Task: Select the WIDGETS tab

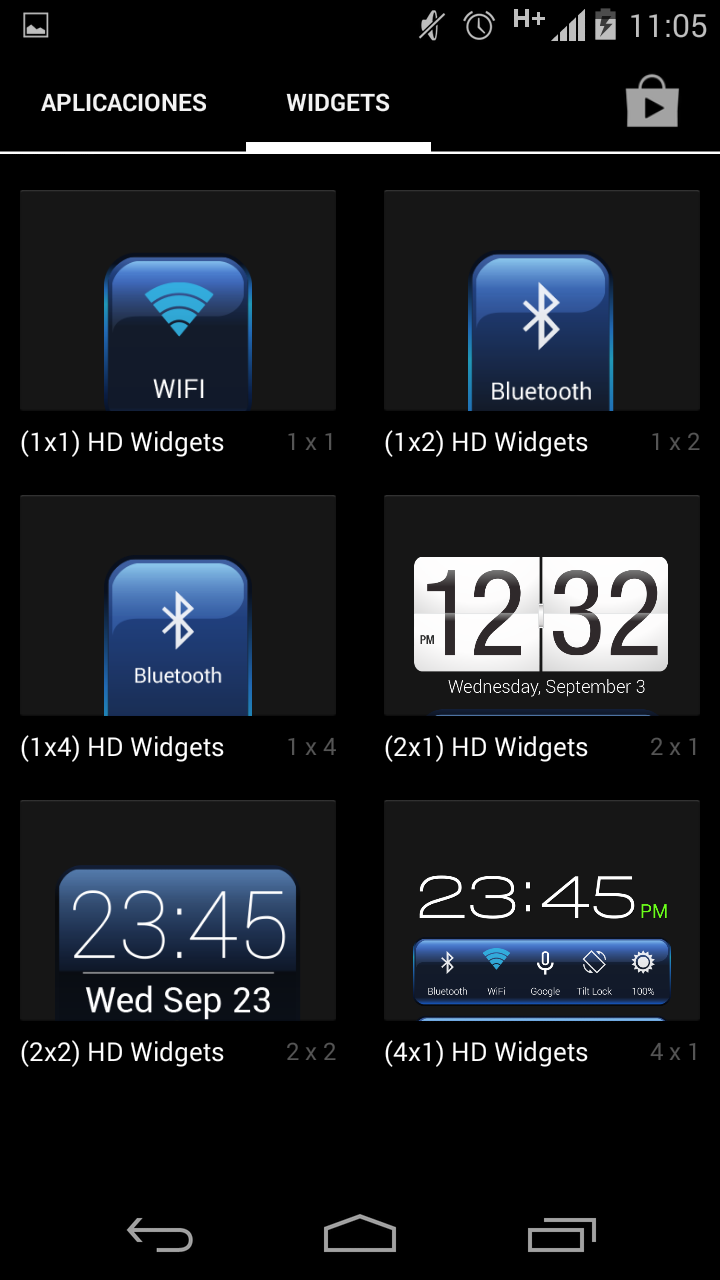Action: (x=337, y=102)
